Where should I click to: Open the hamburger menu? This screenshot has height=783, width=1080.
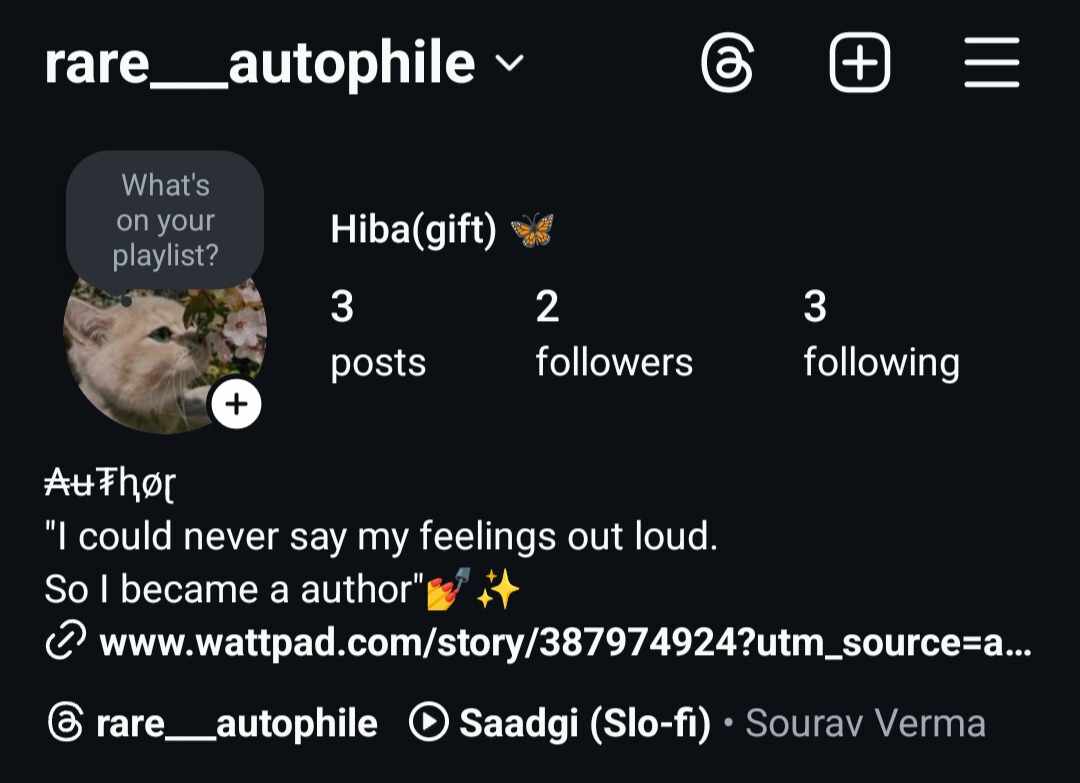point(992,63)
